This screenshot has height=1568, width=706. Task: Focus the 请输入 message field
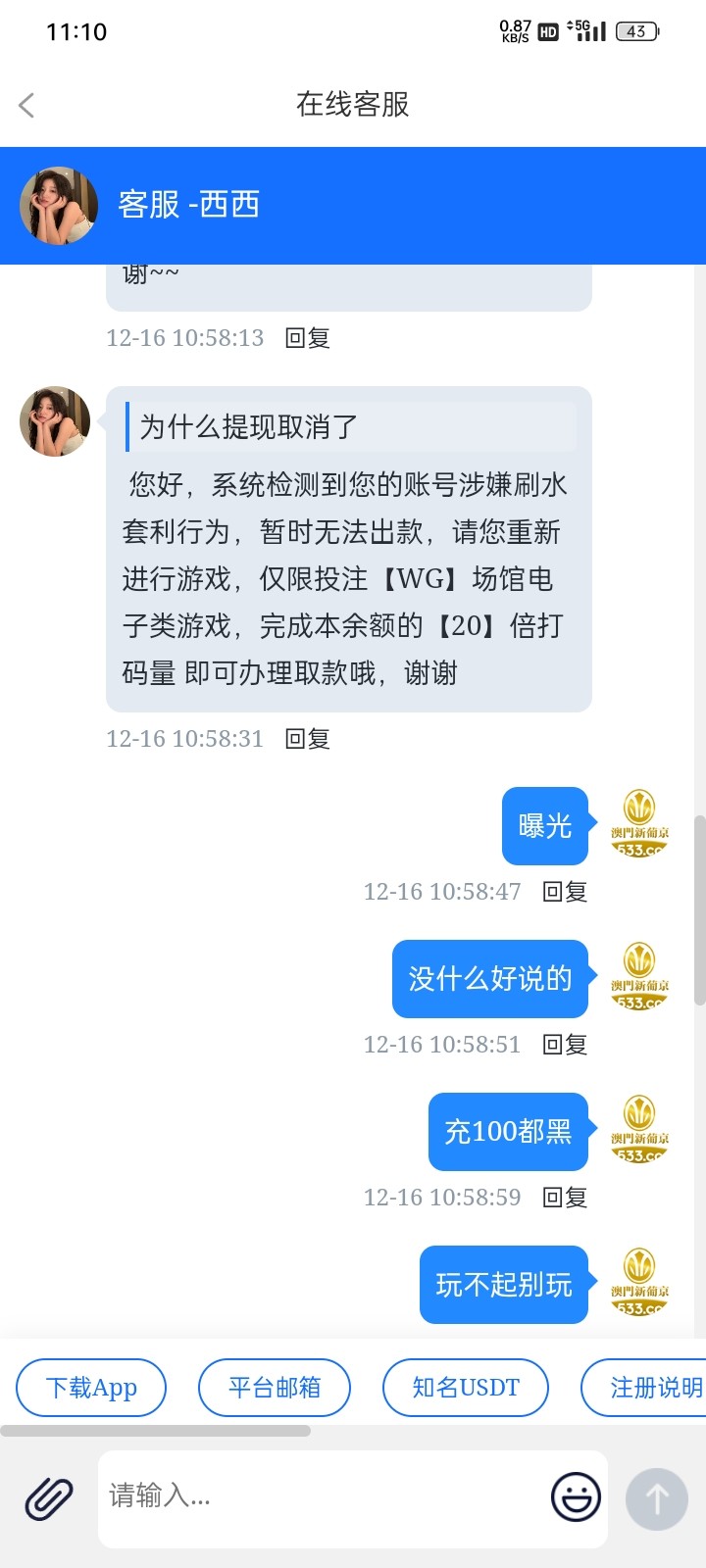tap(324, 1496)
